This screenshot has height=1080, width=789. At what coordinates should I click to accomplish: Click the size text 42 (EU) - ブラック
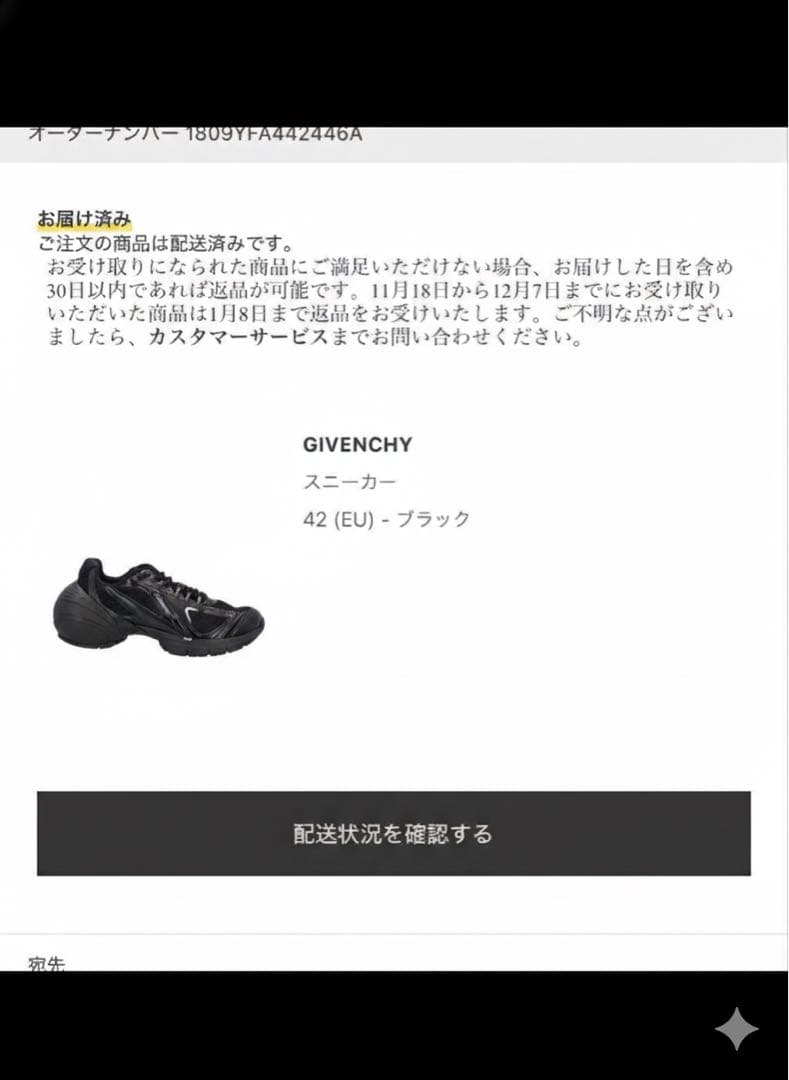point(387,518)
